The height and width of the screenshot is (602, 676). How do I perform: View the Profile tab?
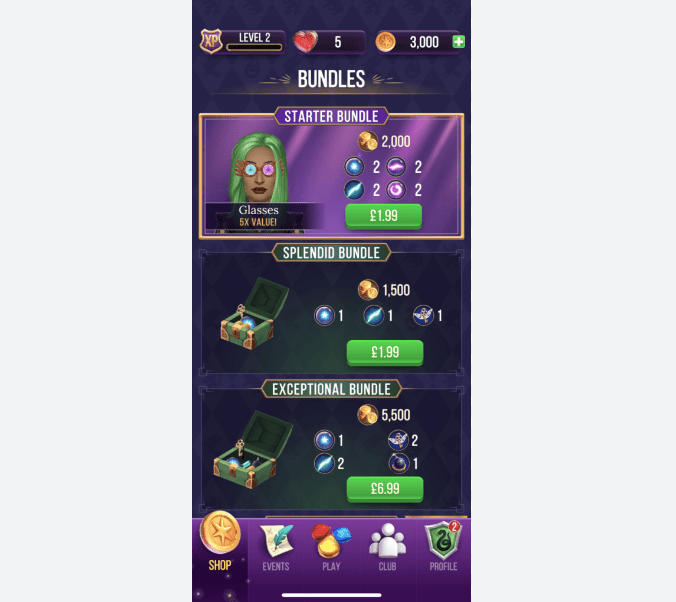click(x=443, y=547)
